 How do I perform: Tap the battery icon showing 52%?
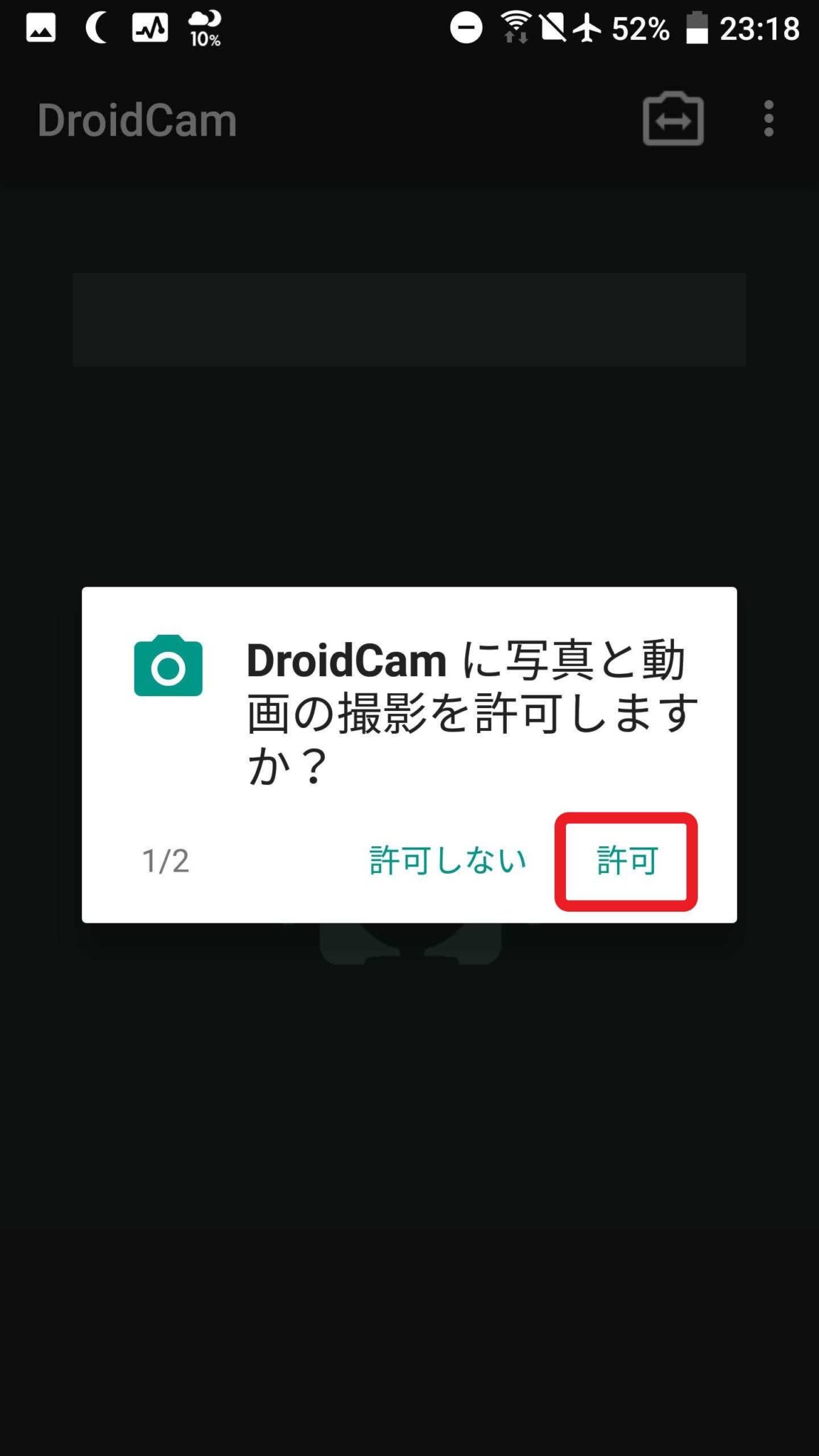(697, 27)
